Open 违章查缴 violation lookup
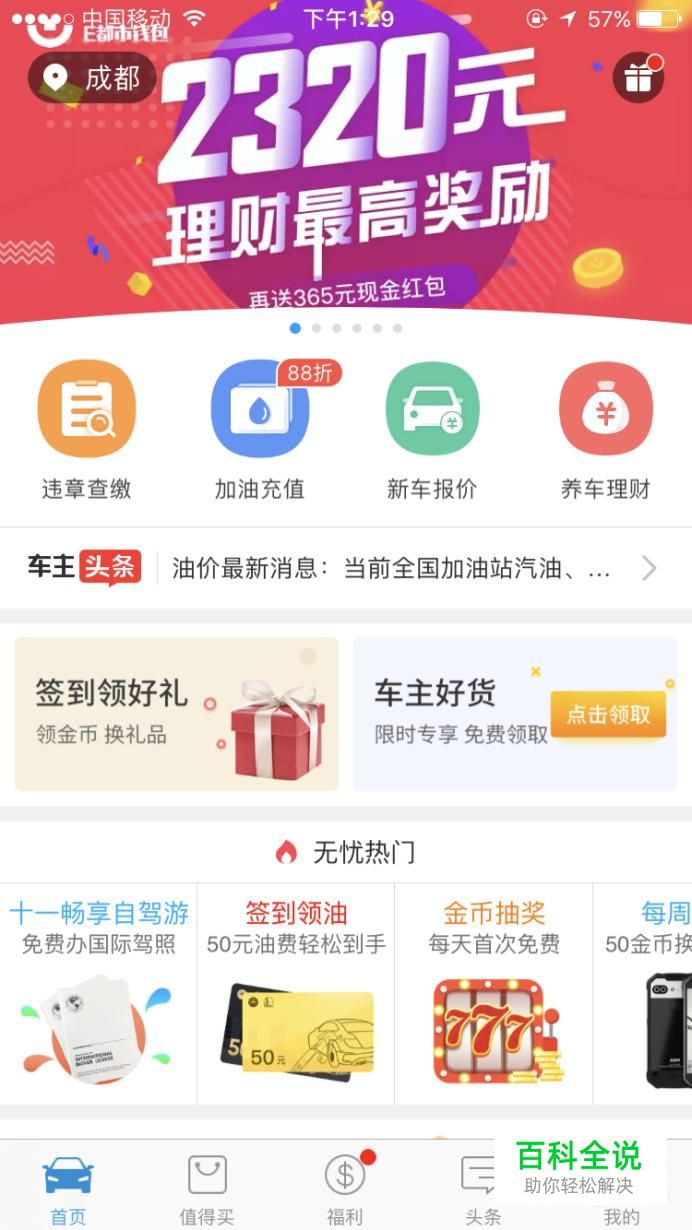 click(86, 430)
